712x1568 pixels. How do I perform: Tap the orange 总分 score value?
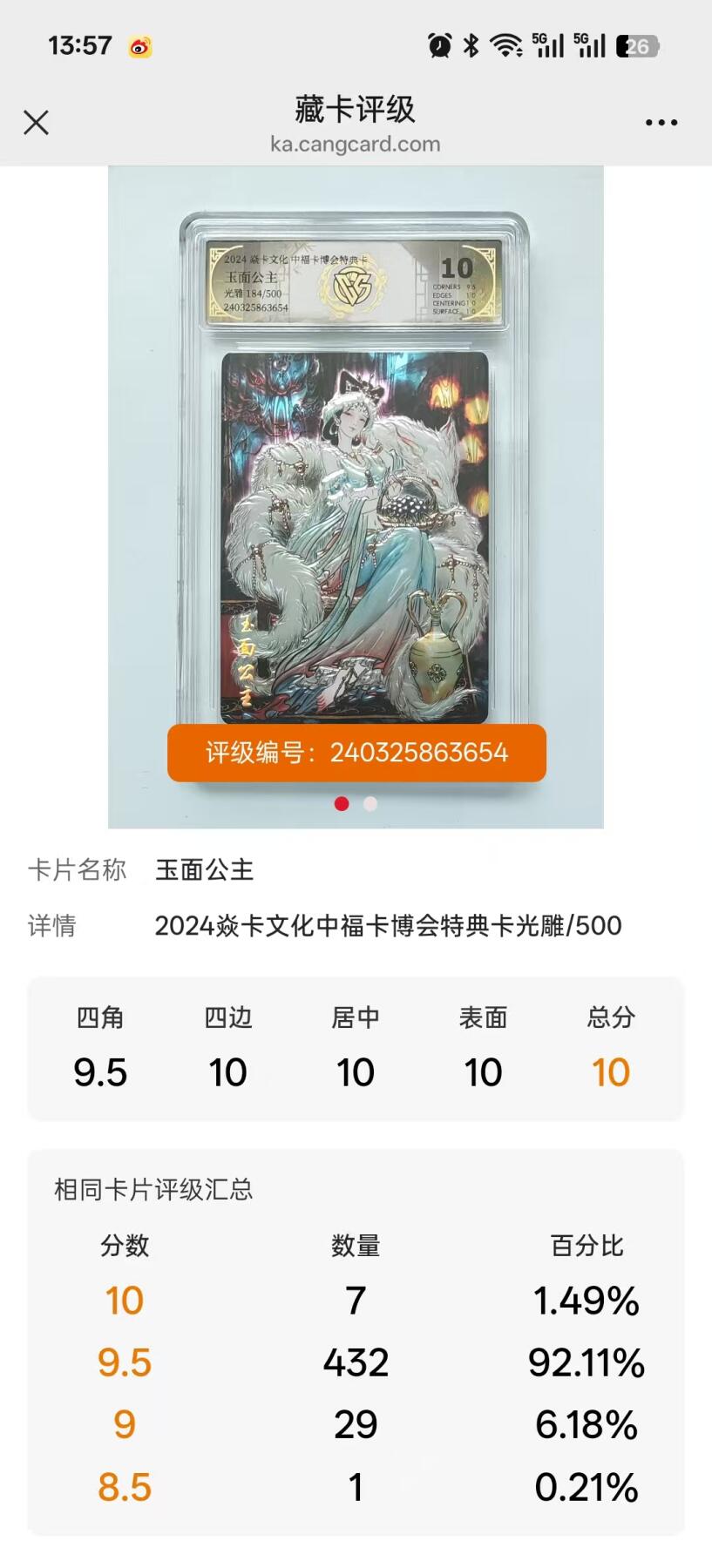[611, 1071]
